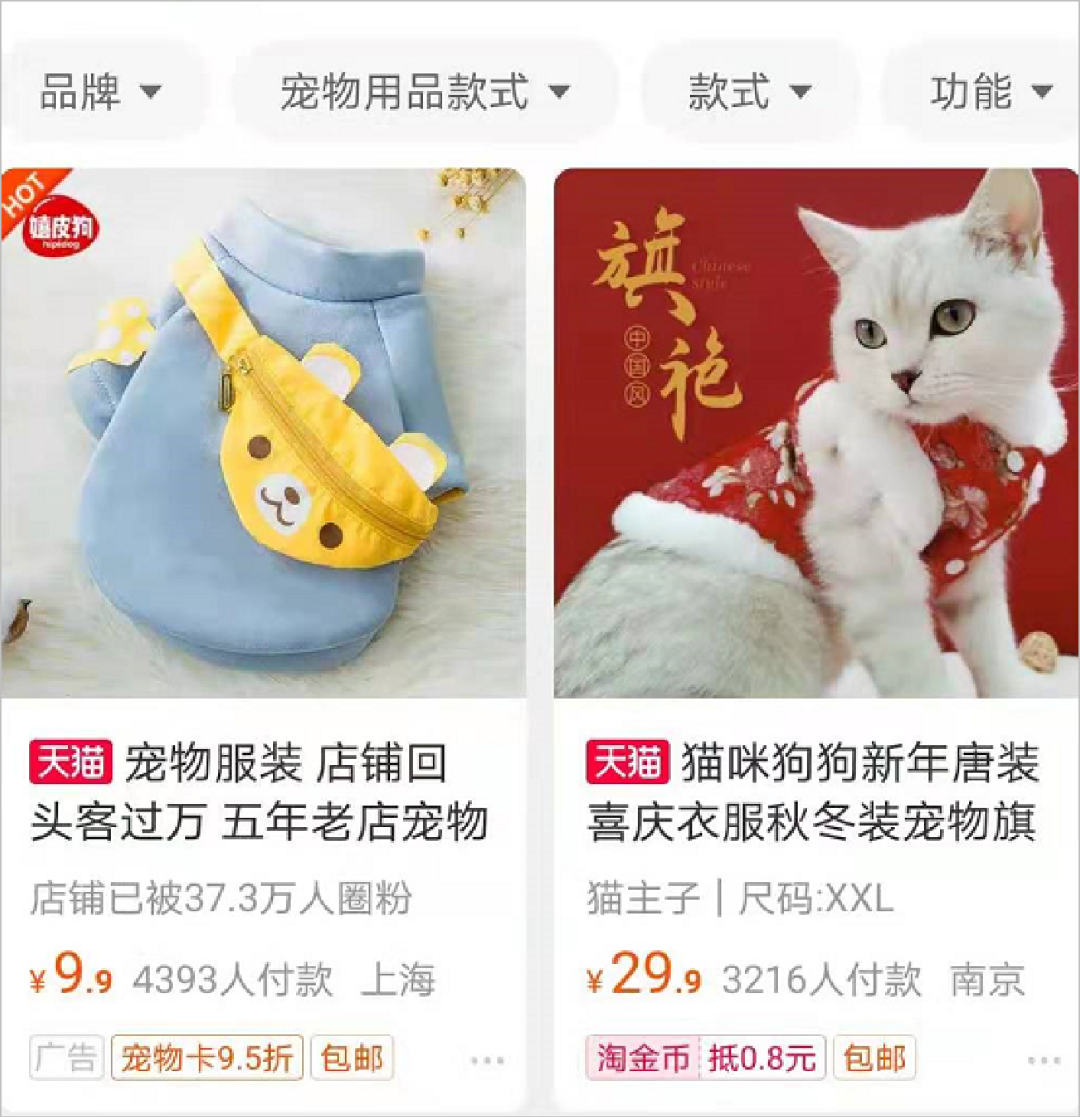Screen dimensions: 1080x1117
Task: Expand the 款式 filter dropdown
Action: pos(749,93)
